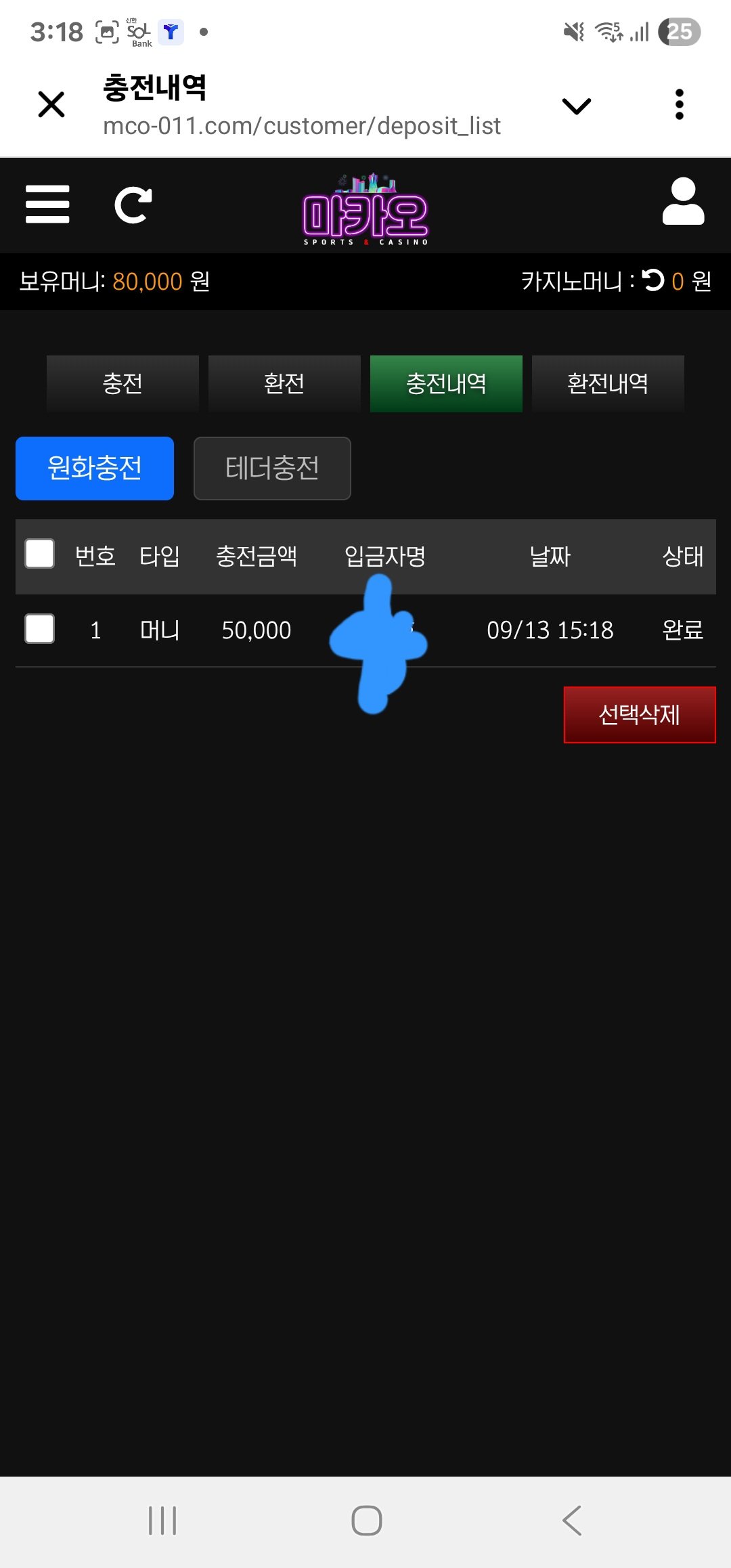Go back using the system navigation bar
731x1568 pixels.
coord(572,1521)
